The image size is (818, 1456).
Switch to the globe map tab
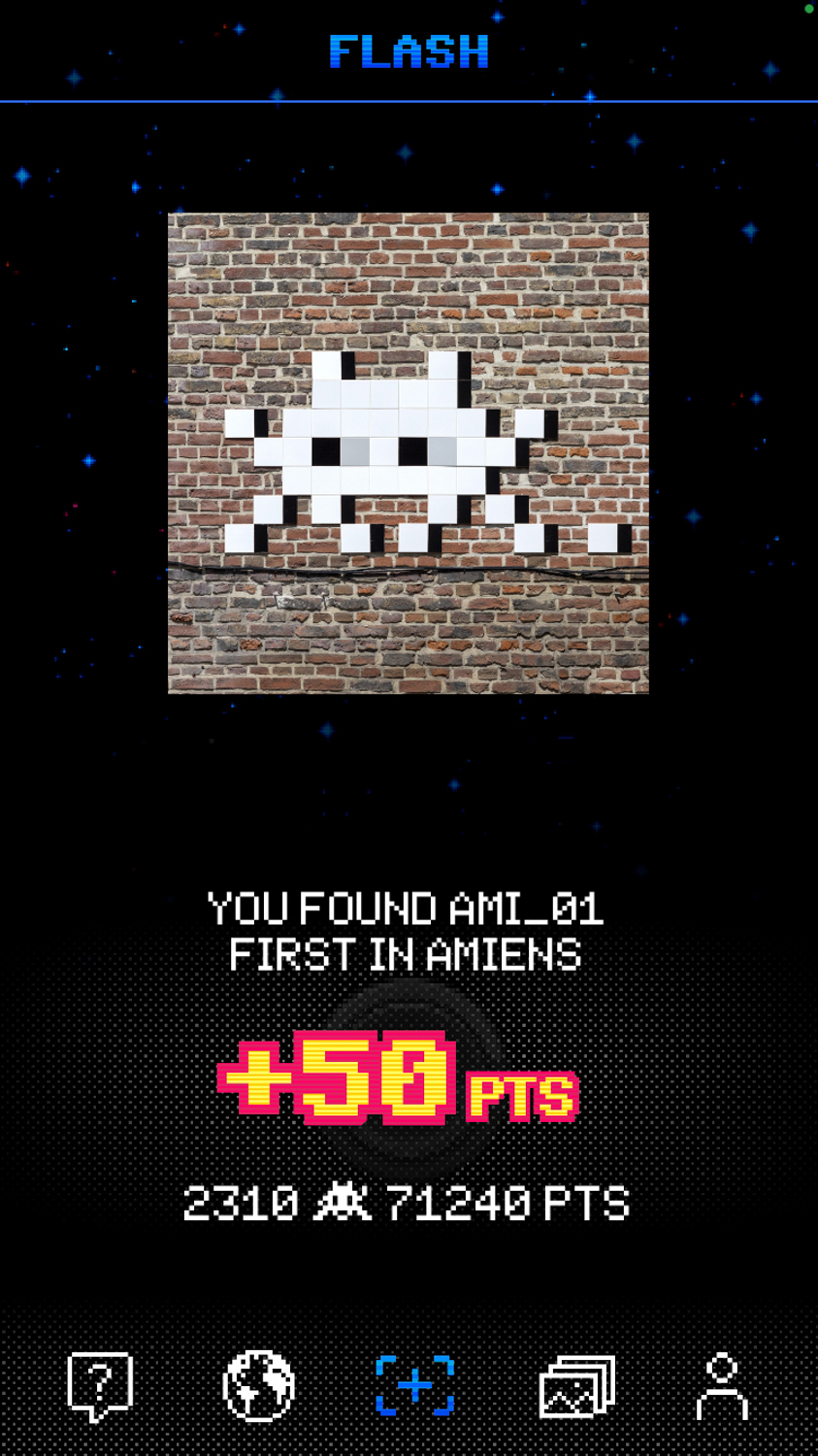[258, 1386]
